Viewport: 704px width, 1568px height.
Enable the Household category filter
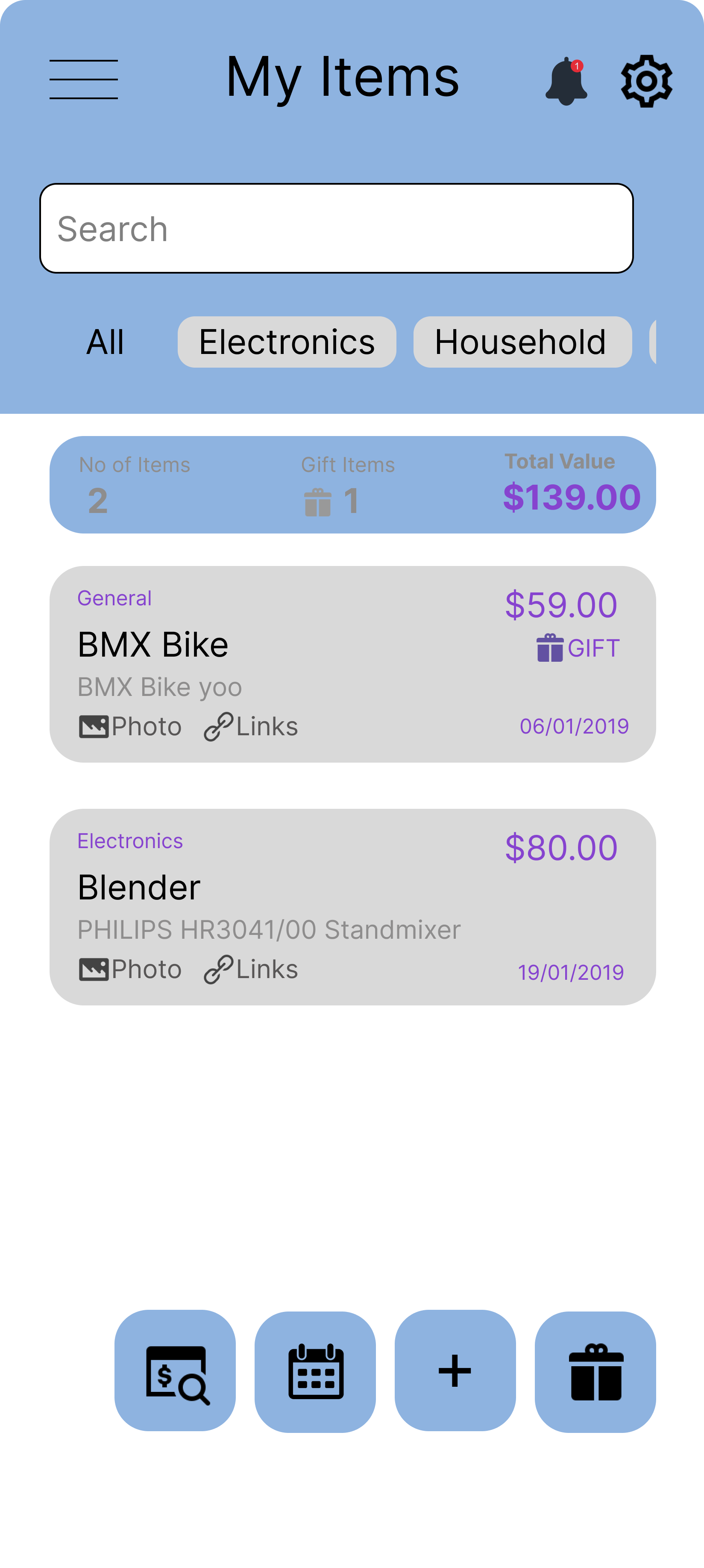point(522,342)
